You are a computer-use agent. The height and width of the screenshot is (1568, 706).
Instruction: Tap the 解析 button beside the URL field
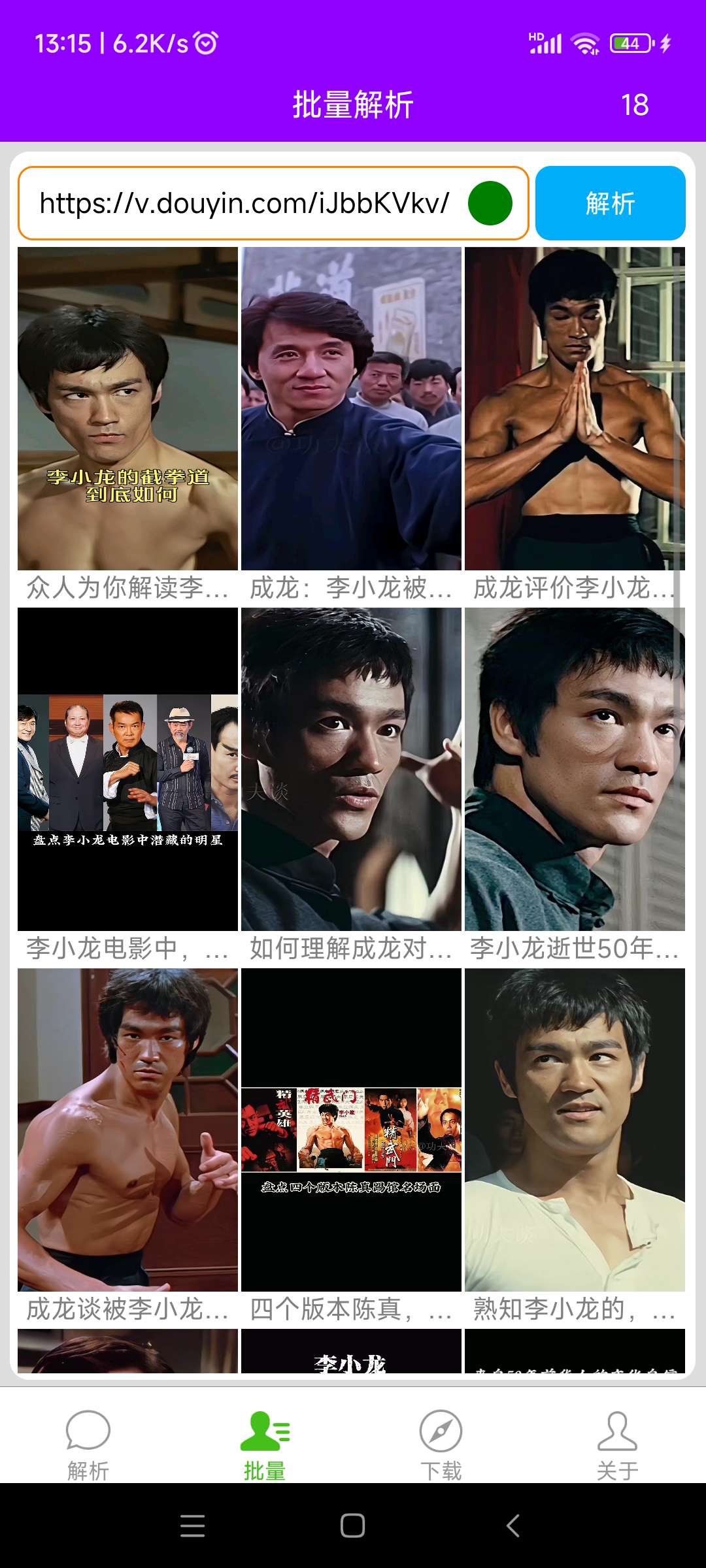[610, 203]
